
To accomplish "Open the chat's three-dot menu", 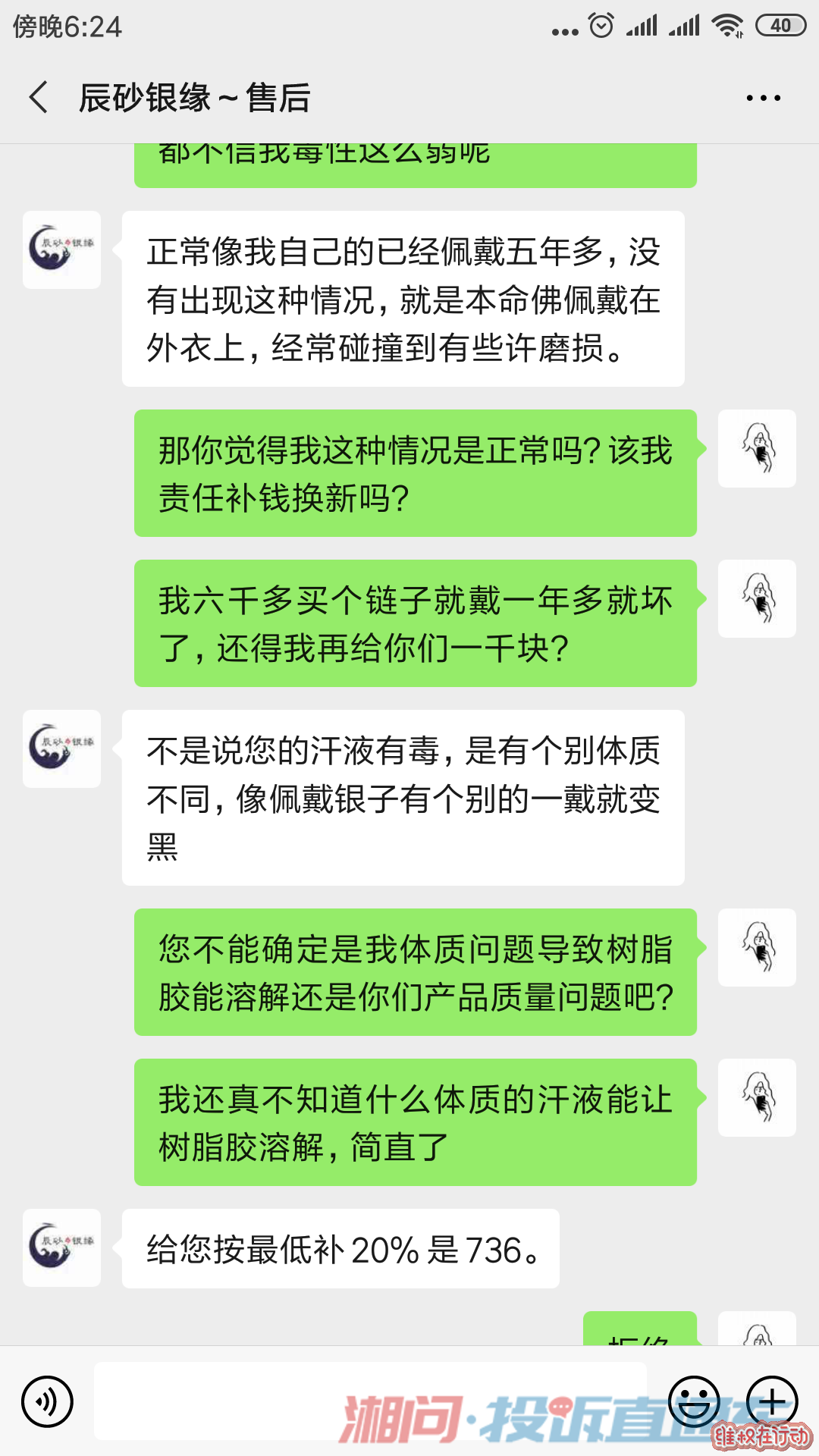I will coord(763,98).
